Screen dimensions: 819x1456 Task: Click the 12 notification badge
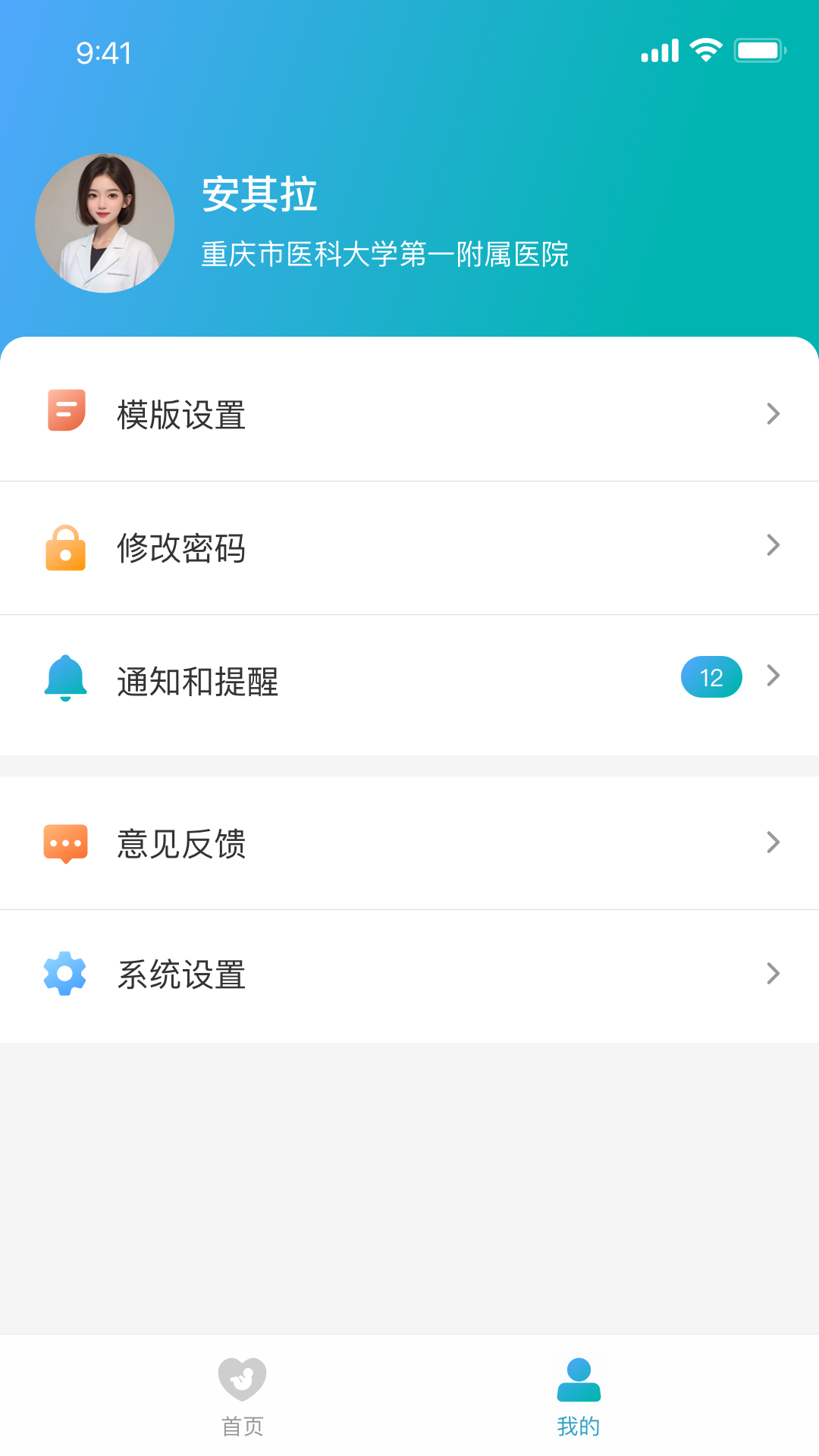pos(711,677)
